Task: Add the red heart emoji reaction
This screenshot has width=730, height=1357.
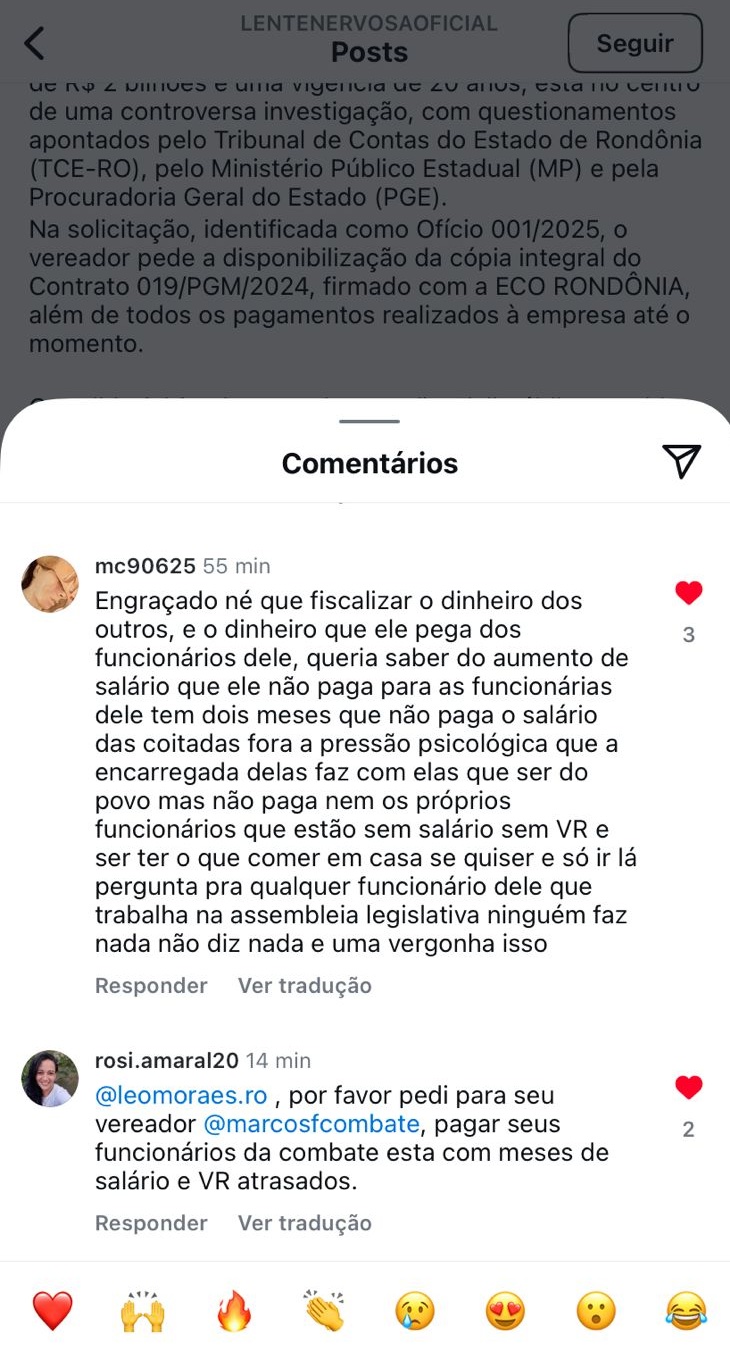Action: point(52,1310)
